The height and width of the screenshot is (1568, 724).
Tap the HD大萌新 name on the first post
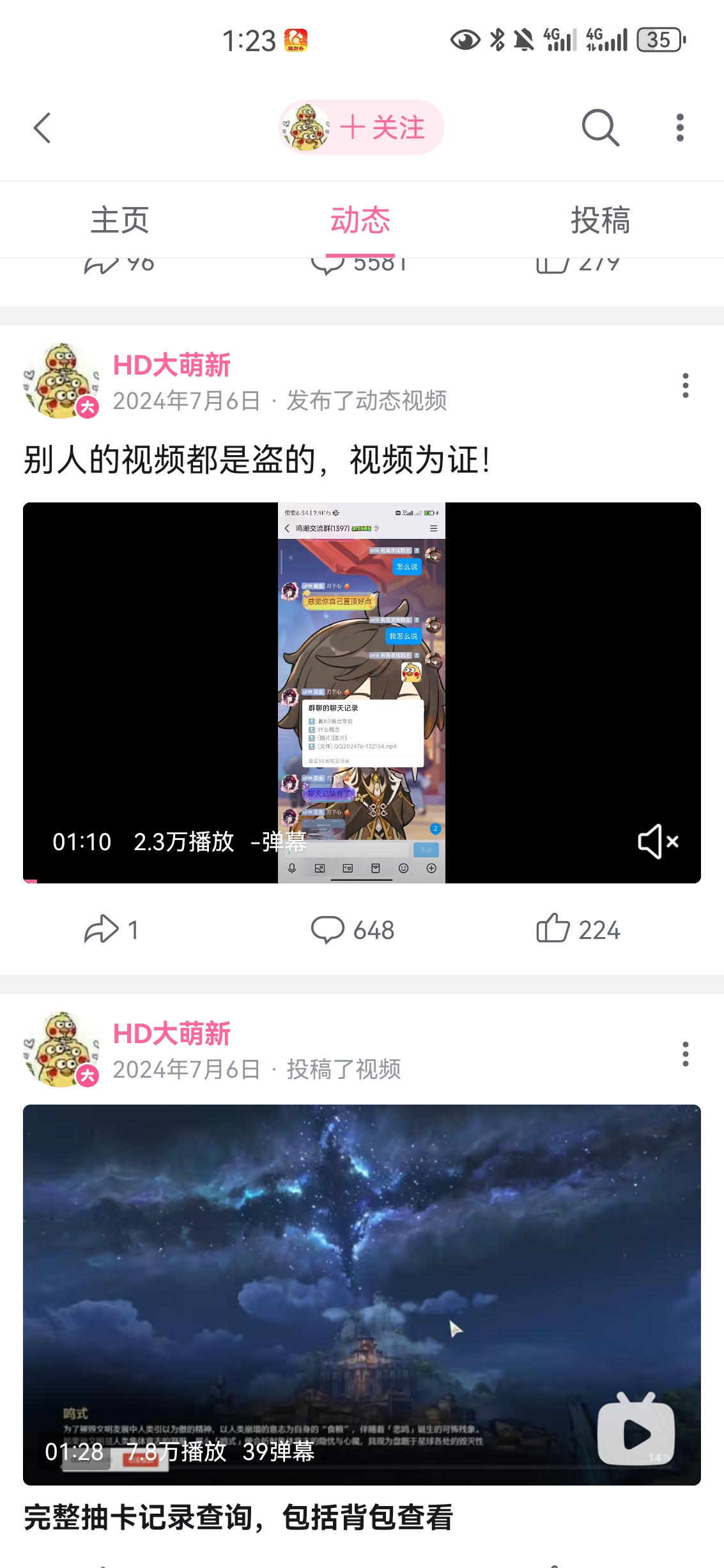click(171, 365)
